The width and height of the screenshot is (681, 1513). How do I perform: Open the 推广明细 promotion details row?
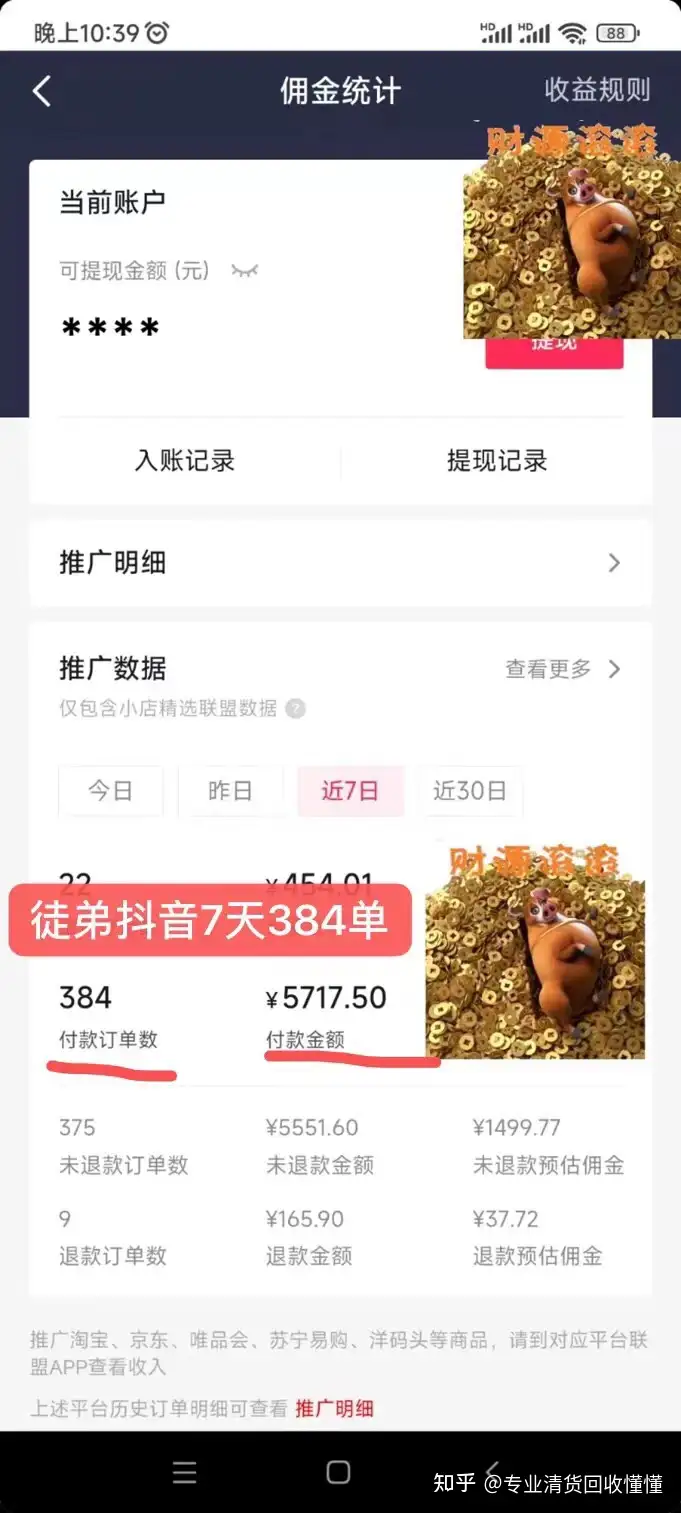(340, 563)
